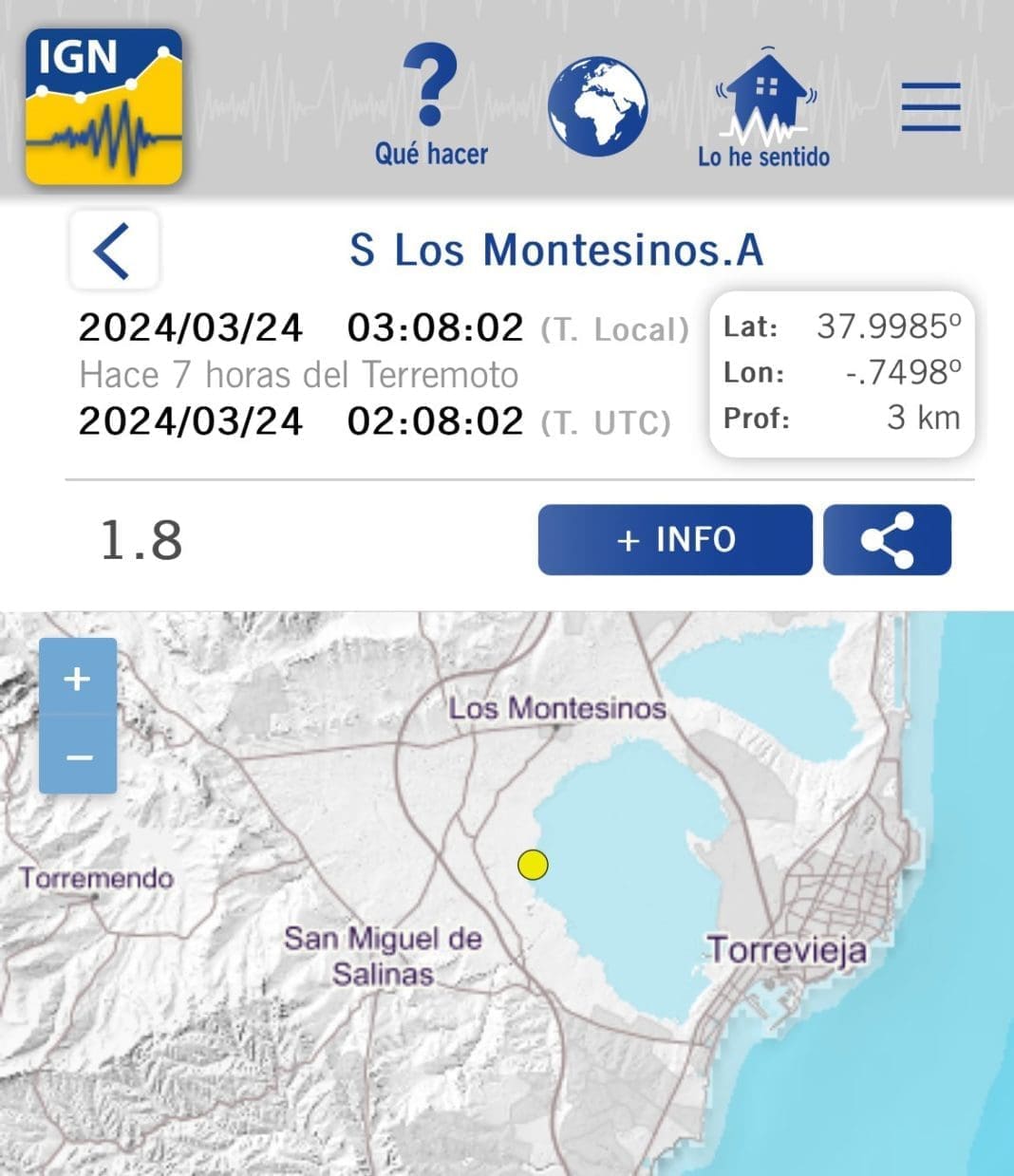Select the yellow epicenter marker
The height and width of the screenshot is (1176, 1014).
[x=534, y=865]
